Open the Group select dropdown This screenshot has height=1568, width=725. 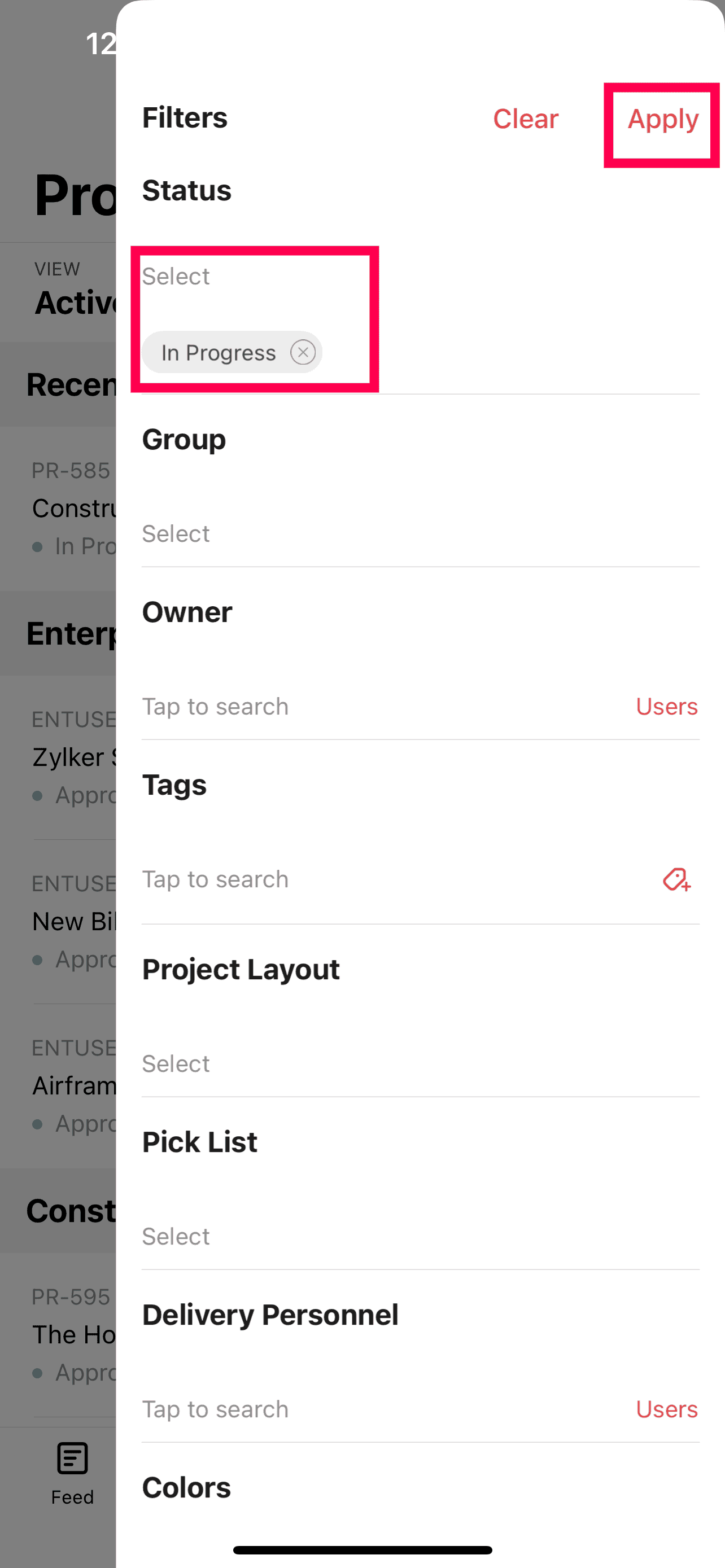(176, 534)
